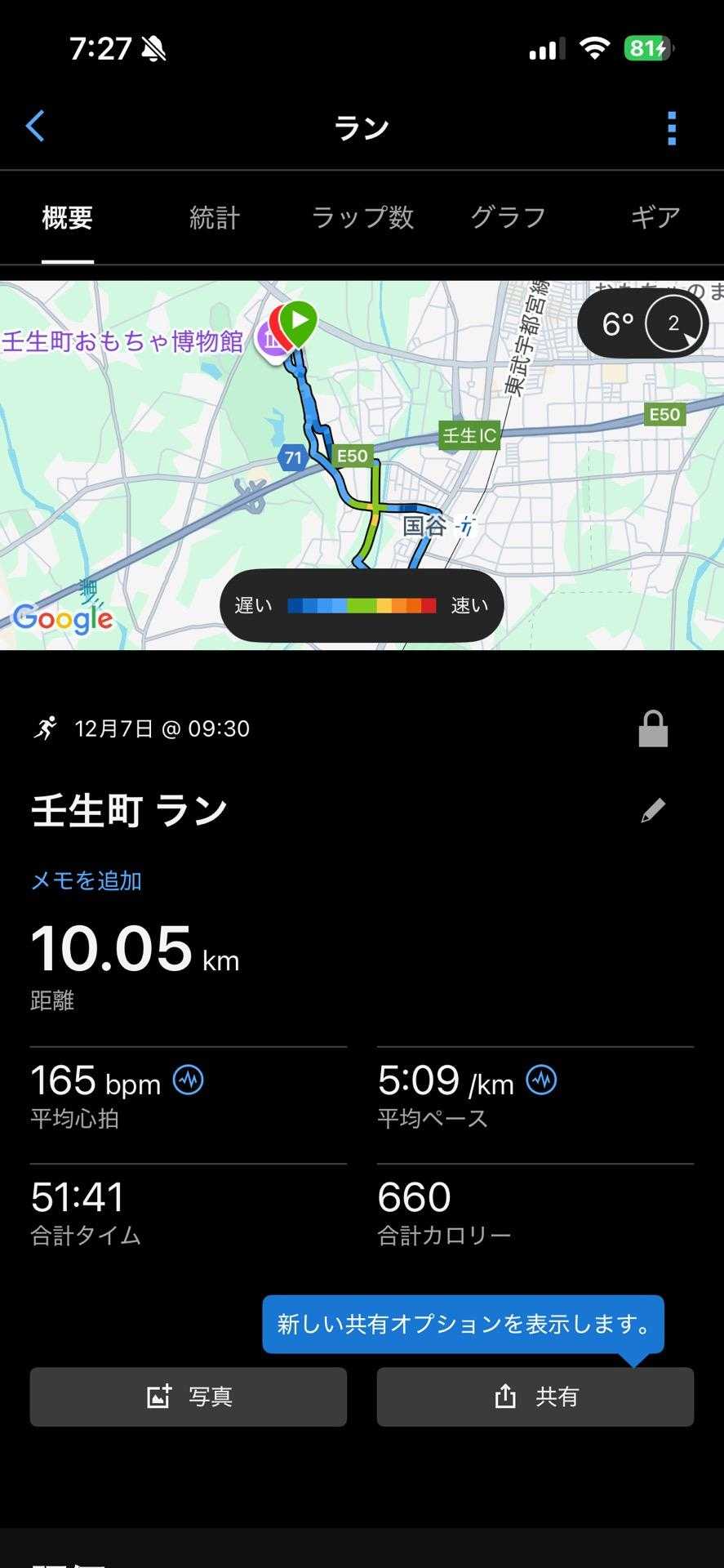Image resolution: width=724 pixels, height=1568 pixels.
Task: Switch to the 統計 tab
Action: [x=214, y=217]
